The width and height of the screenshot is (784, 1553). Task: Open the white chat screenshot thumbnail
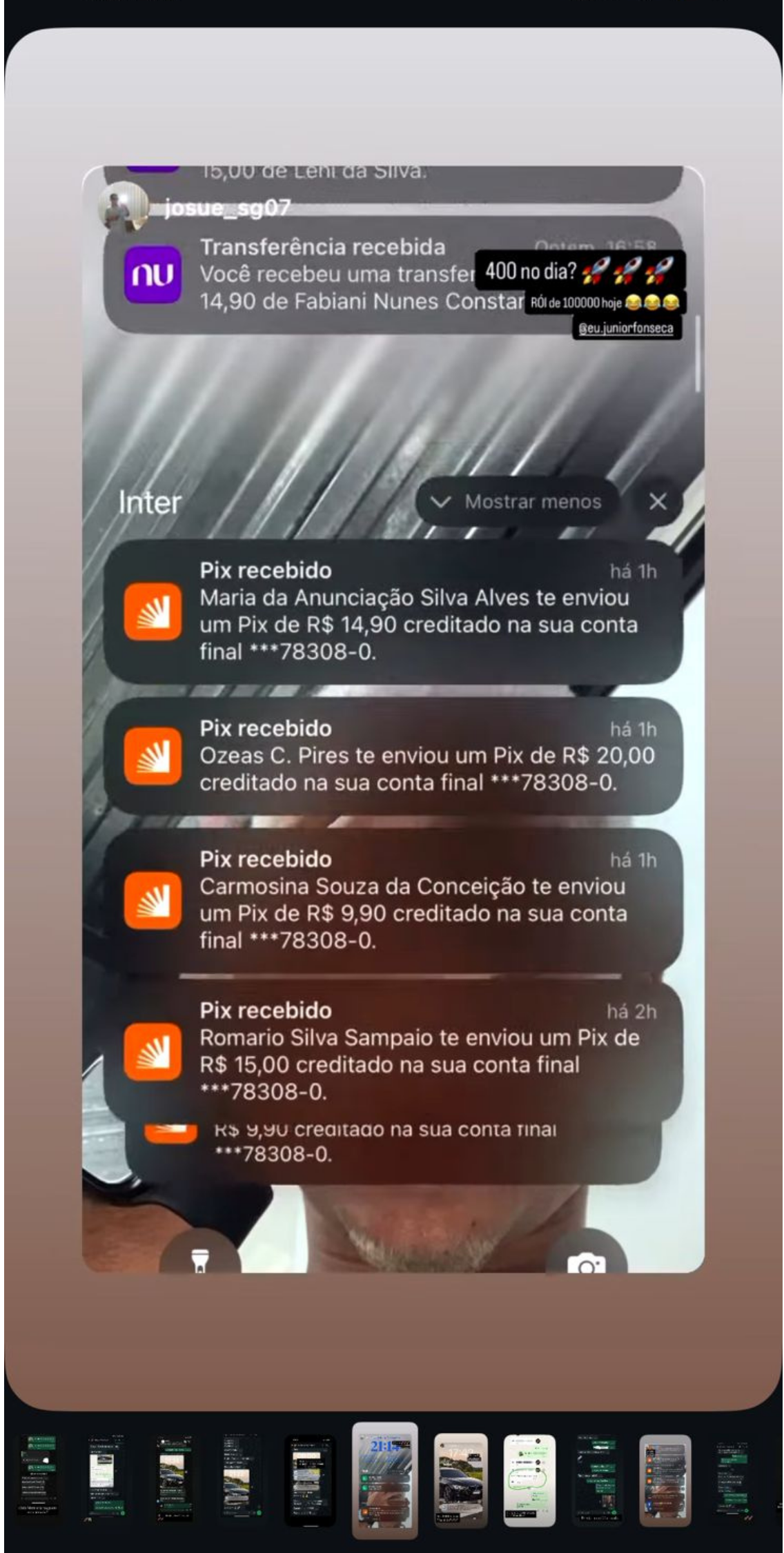click(x=529, y=1480)
